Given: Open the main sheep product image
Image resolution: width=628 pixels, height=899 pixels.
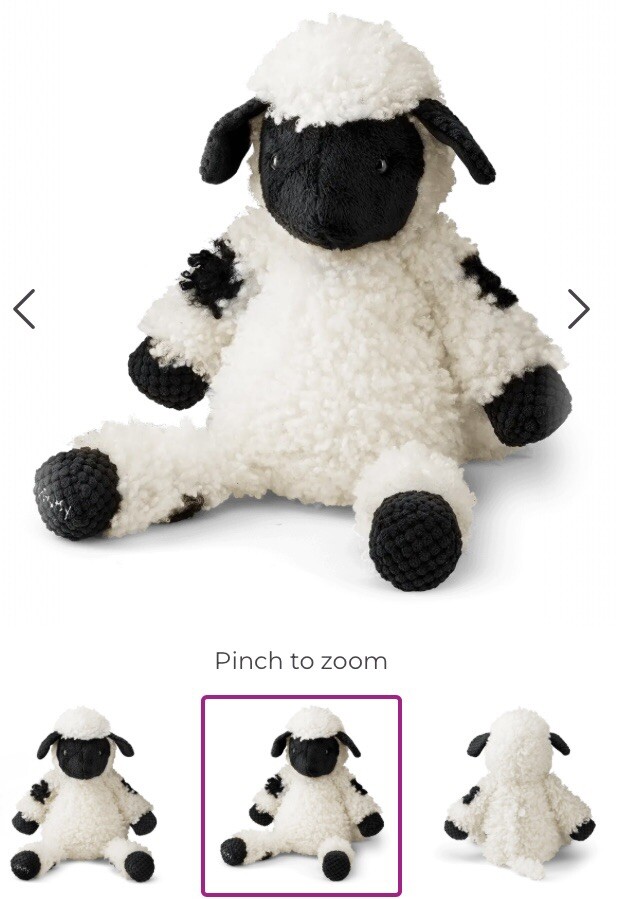Looking at the screenshot, I should coord(310,310).
